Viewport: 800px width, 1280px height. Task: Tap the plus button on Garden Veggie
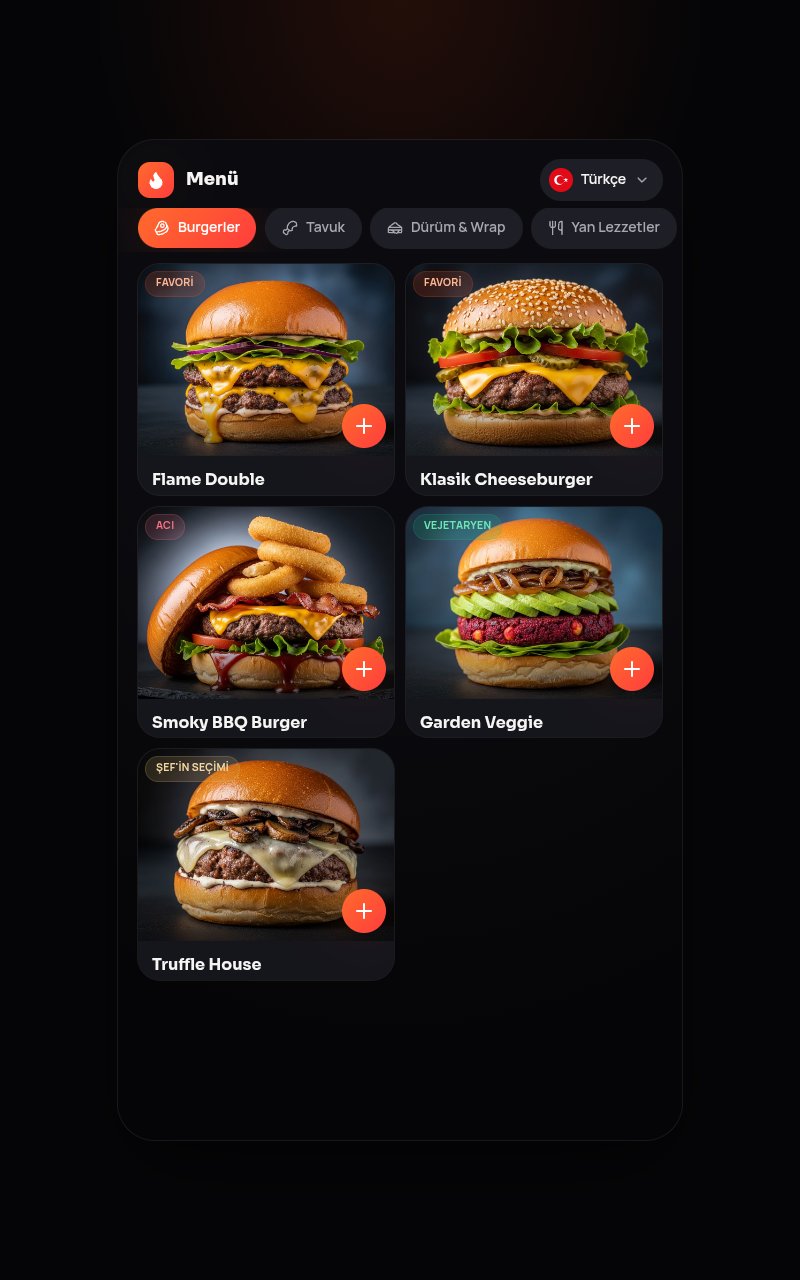(x=632, y=669)
